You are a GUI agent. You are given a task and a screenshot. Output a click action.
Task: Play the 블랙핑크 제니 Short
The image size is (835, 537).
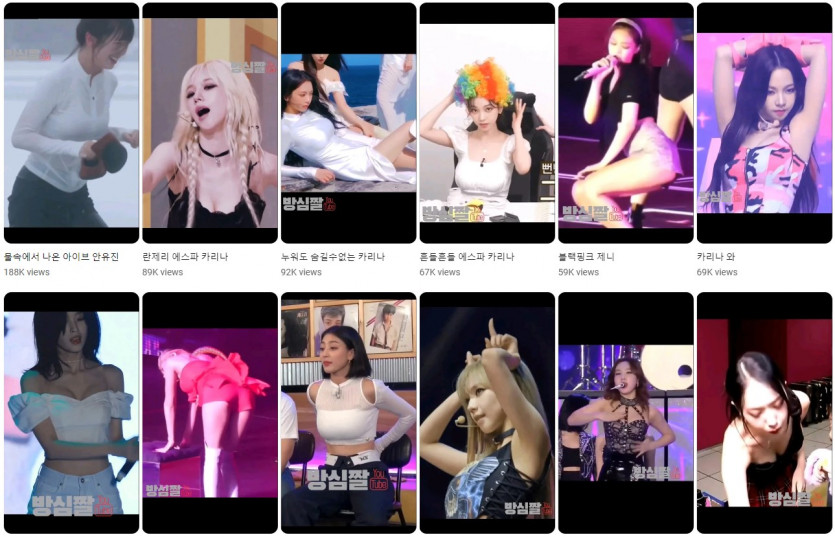pos(625,123)
